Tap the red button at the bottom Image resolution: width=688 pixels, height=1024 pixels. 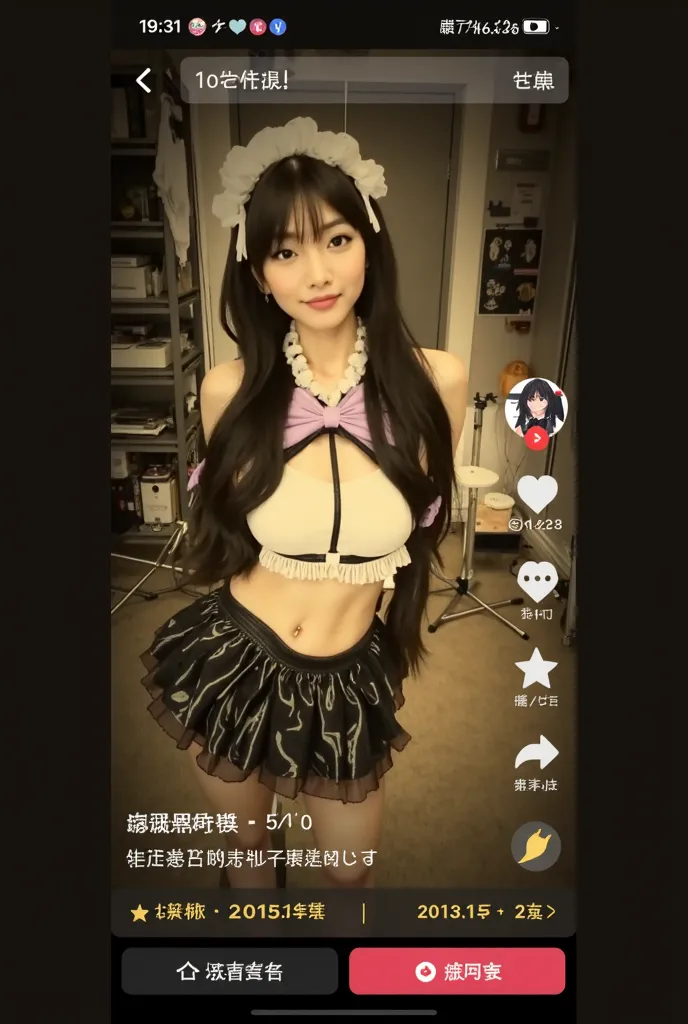point(457,971)
